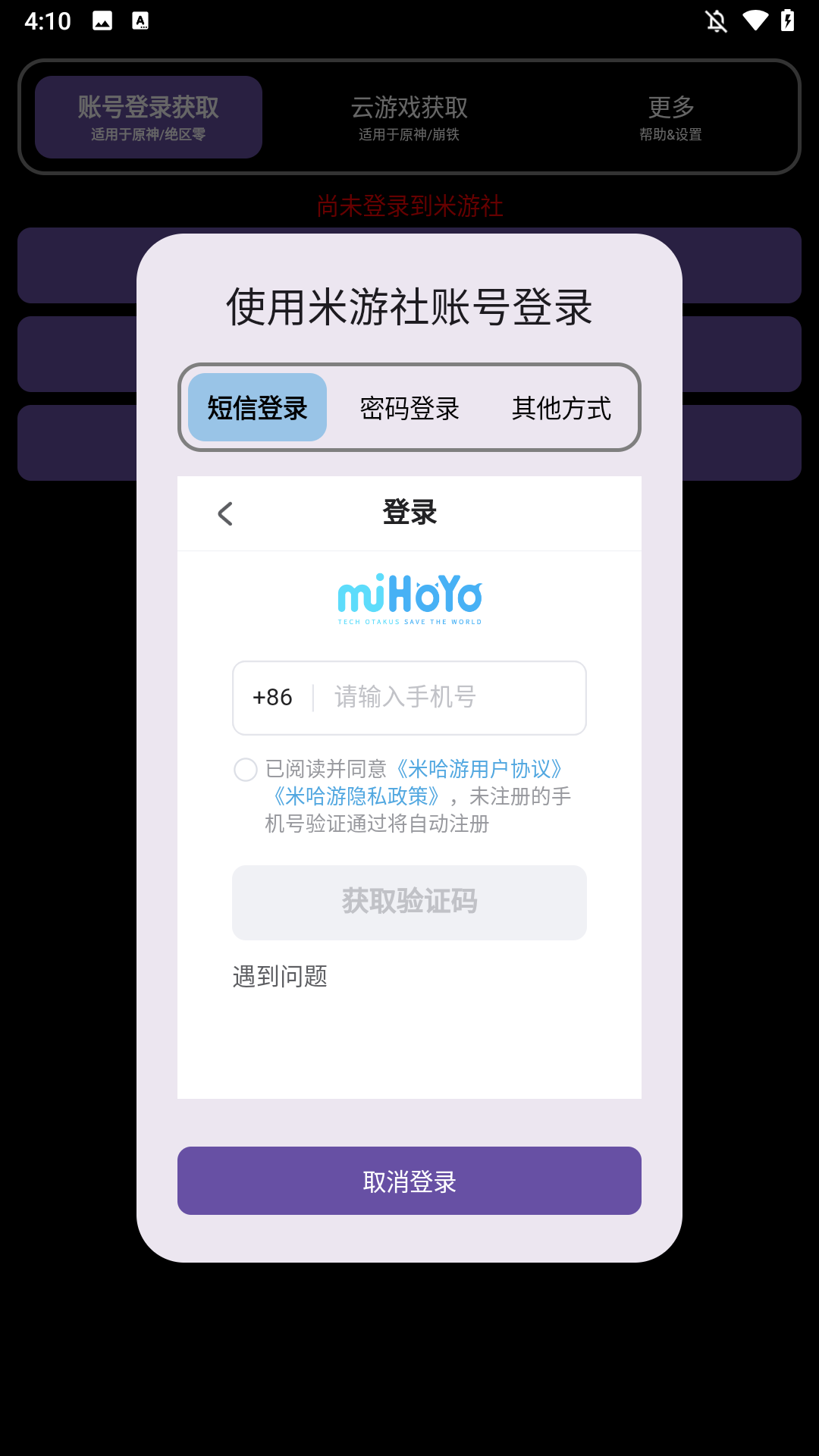Viewport: 819px width, 1456px height.
Task: Switch to 其他方式 login options
Action: 561,408
